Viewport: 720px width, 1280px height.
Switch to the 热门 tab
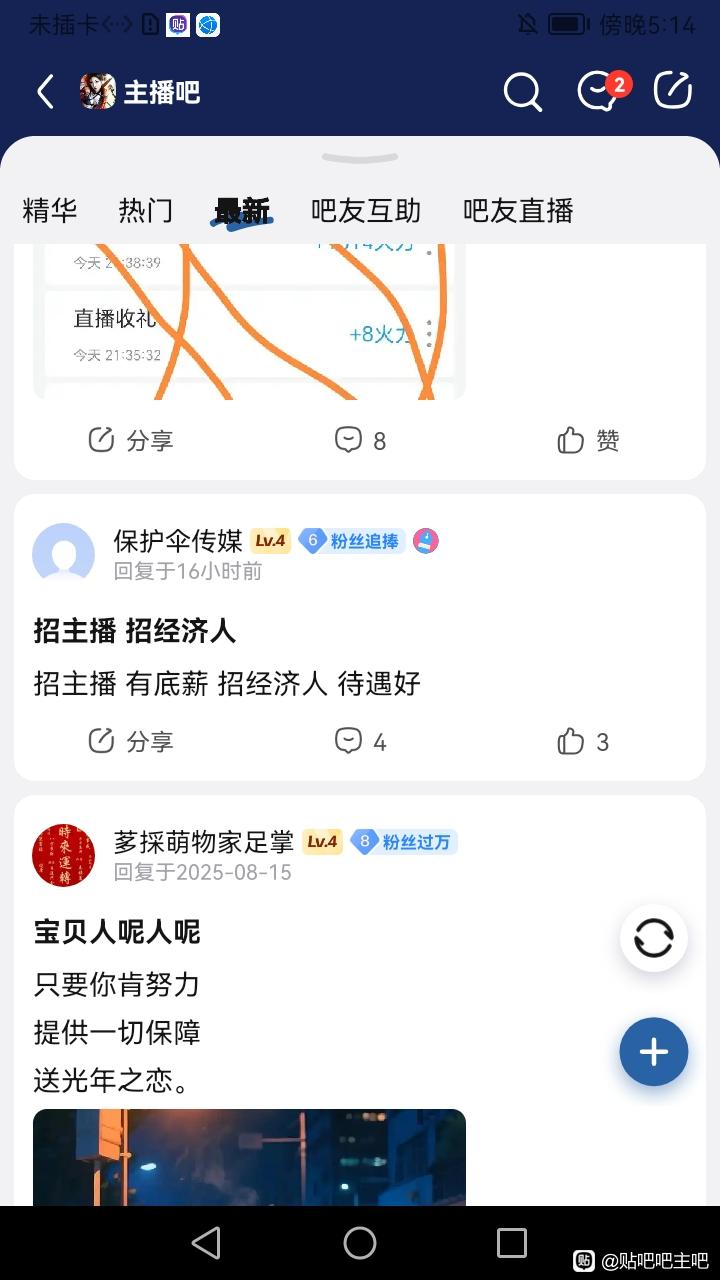point(146,211)
